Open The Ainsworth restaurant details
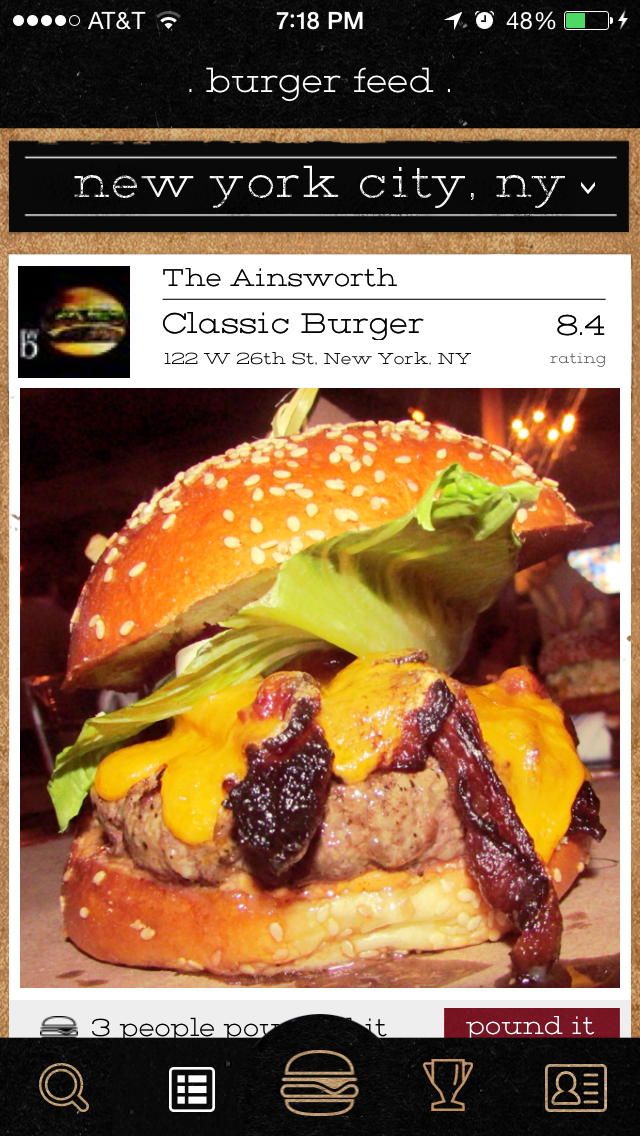The width and height of the screenshot is (640, 1136). [280, 278]
